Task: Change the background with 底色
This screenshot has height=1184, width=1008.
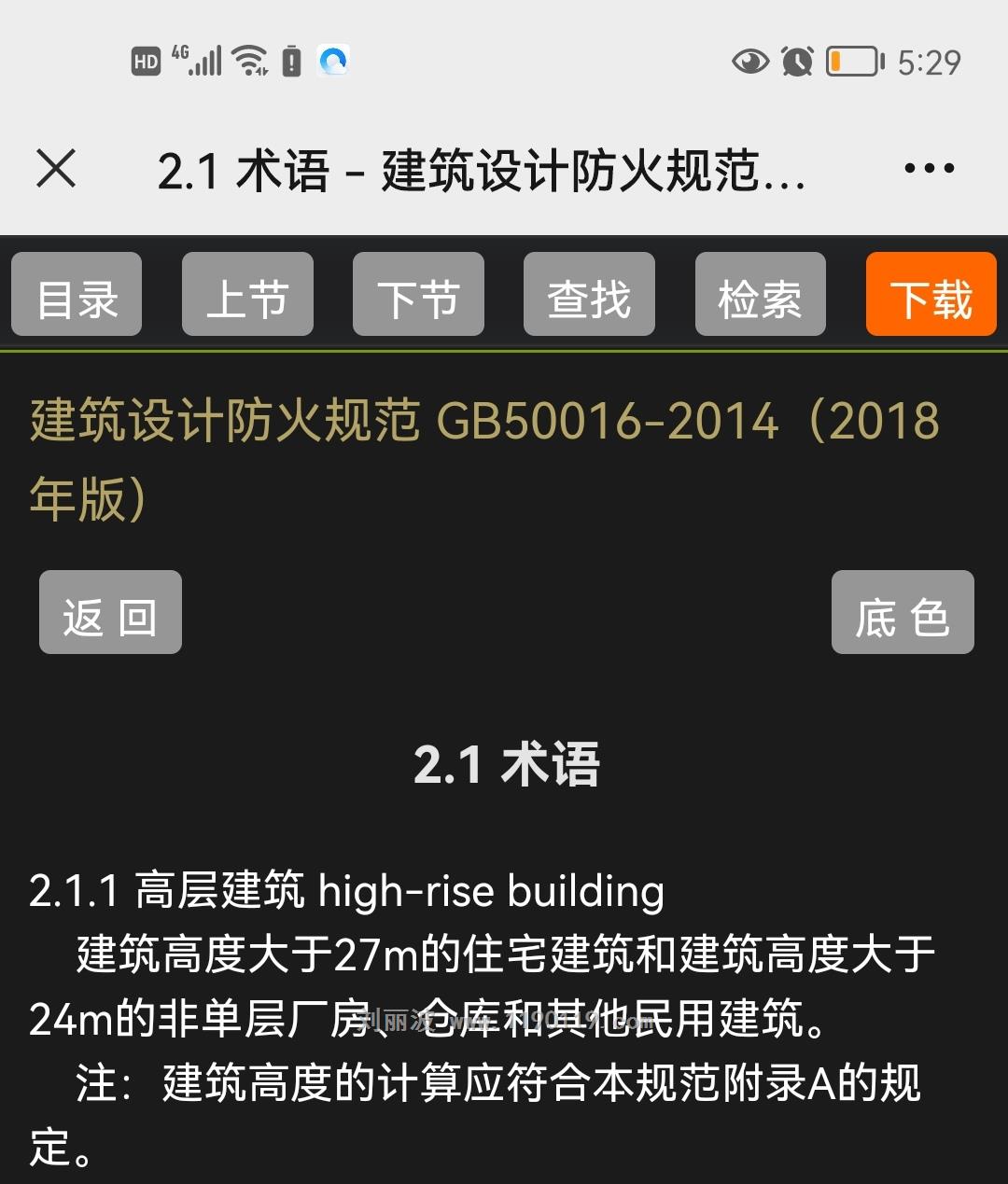Action: (902, 613)
